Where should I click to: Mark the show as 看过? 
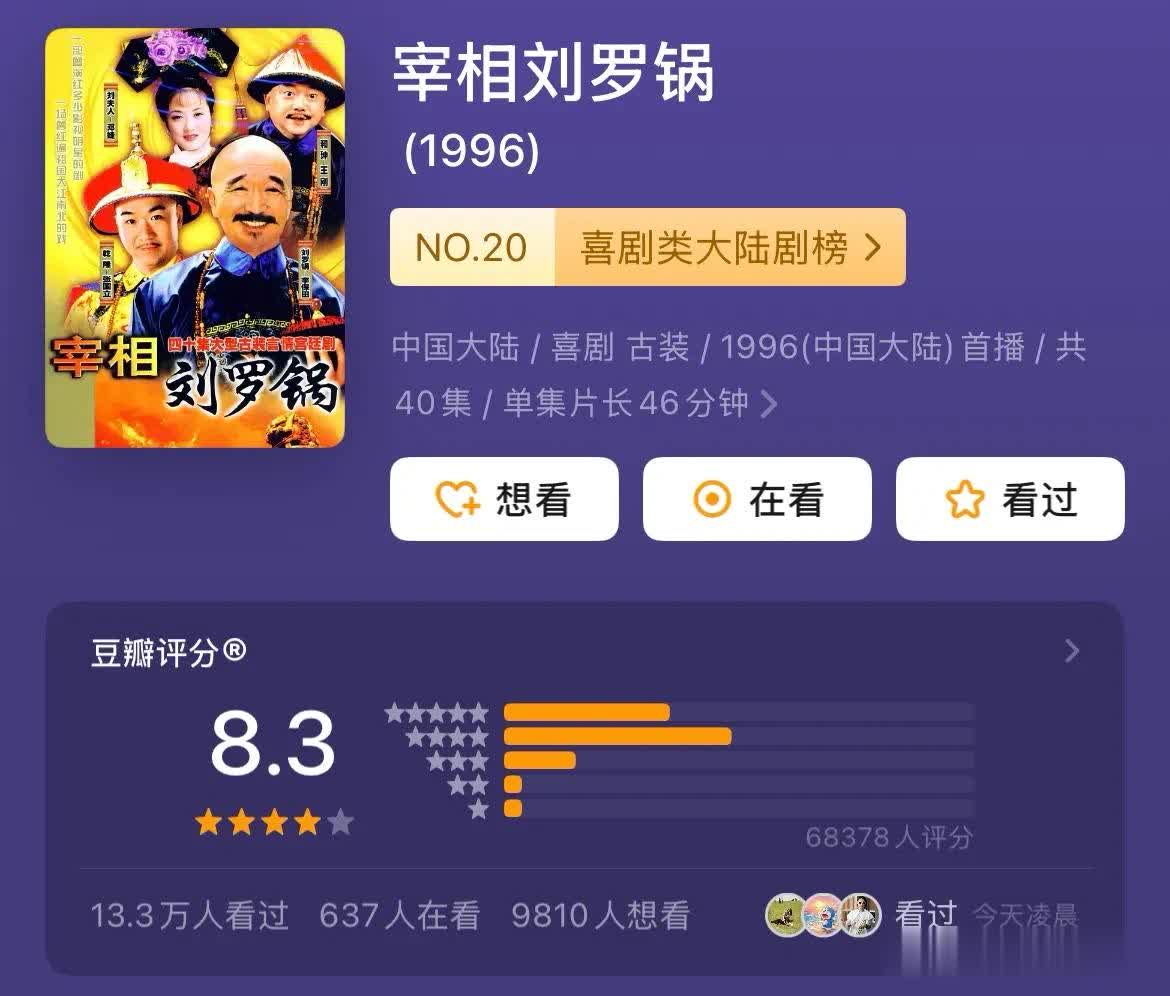coord(1010,499)
